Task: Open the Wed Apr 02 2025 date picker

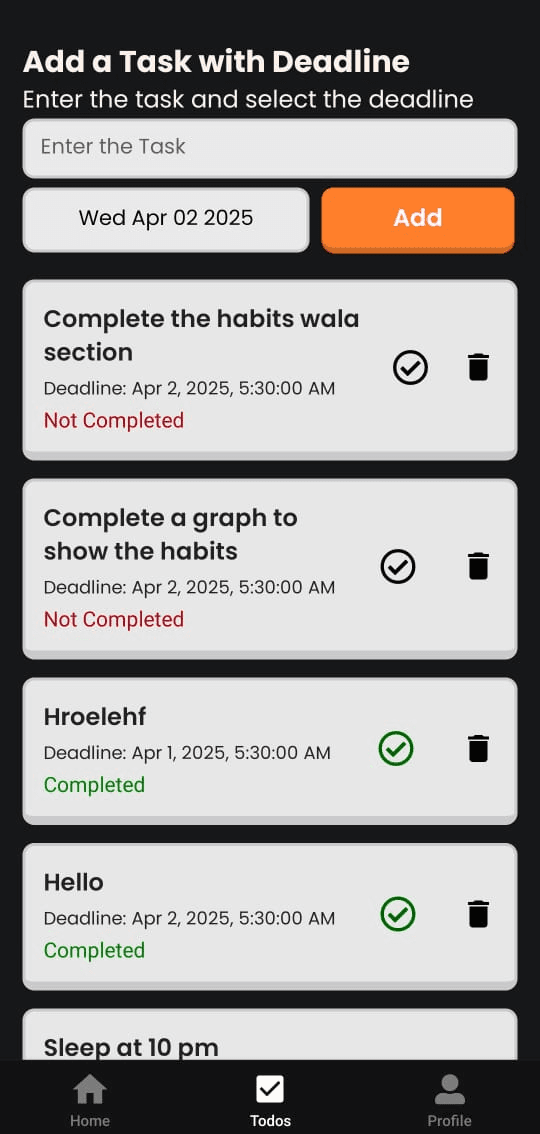Action: tap(166, 219)
